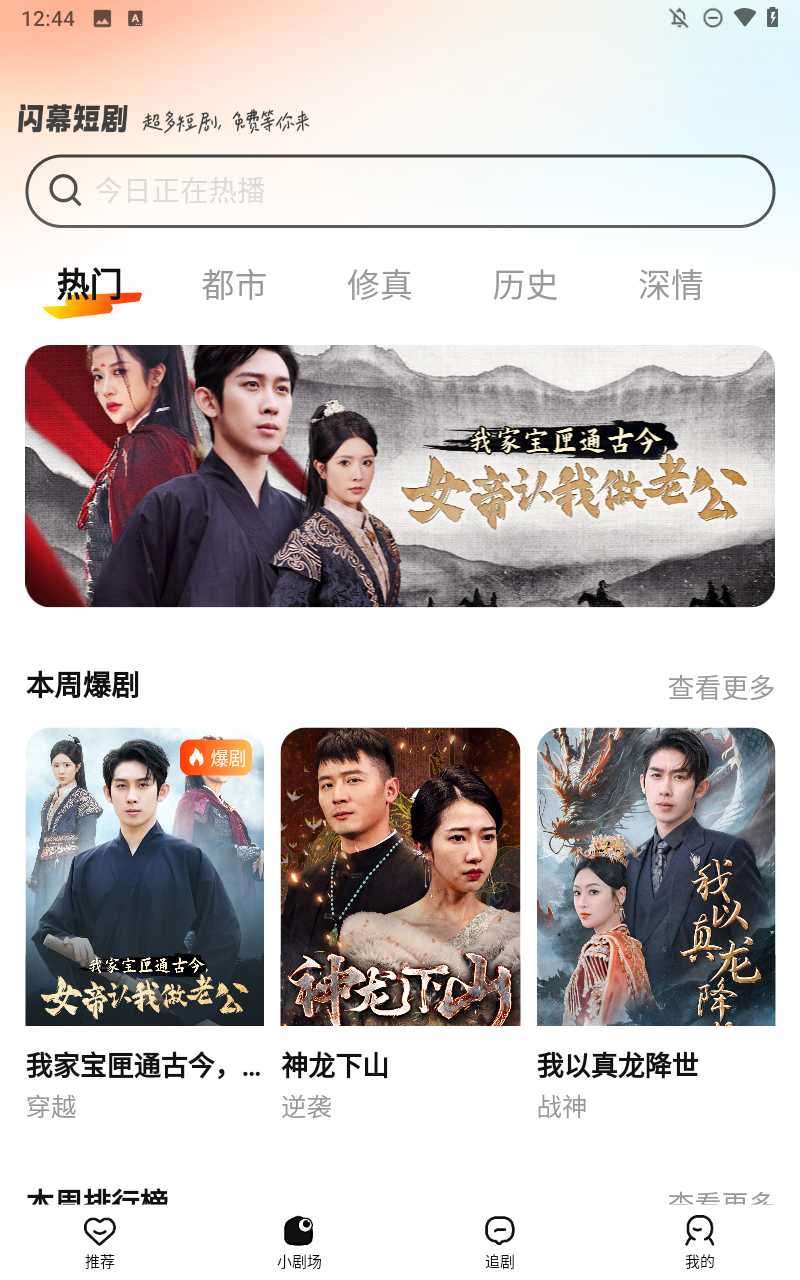Image resolution: width=800 pixels, height=1280 pixels.
Task: Open the 女帝认我做老公 featured banner
Action: 400,476
